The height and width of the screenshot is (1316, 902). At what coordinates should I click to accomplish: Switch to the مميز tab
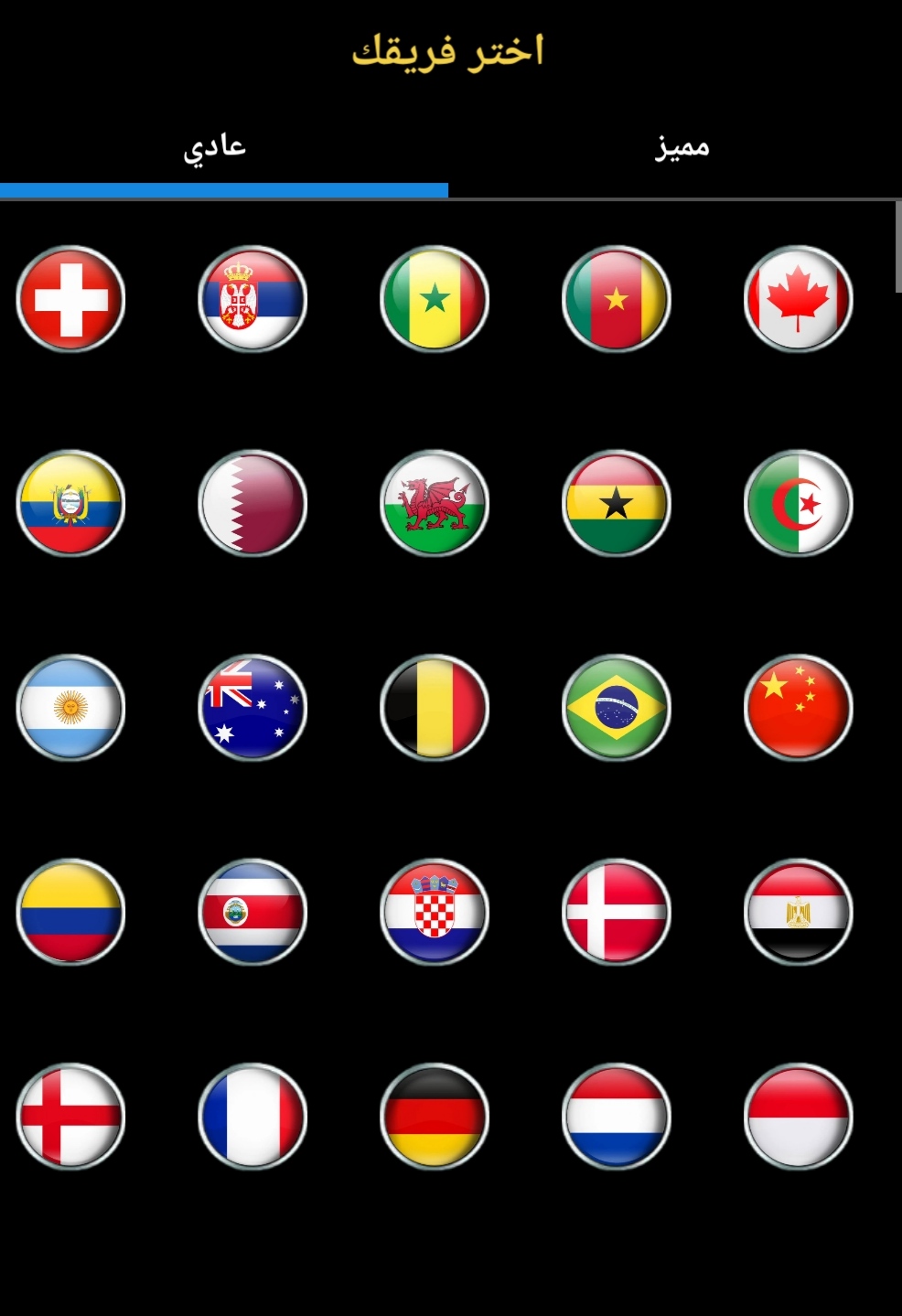pos(682,146)
